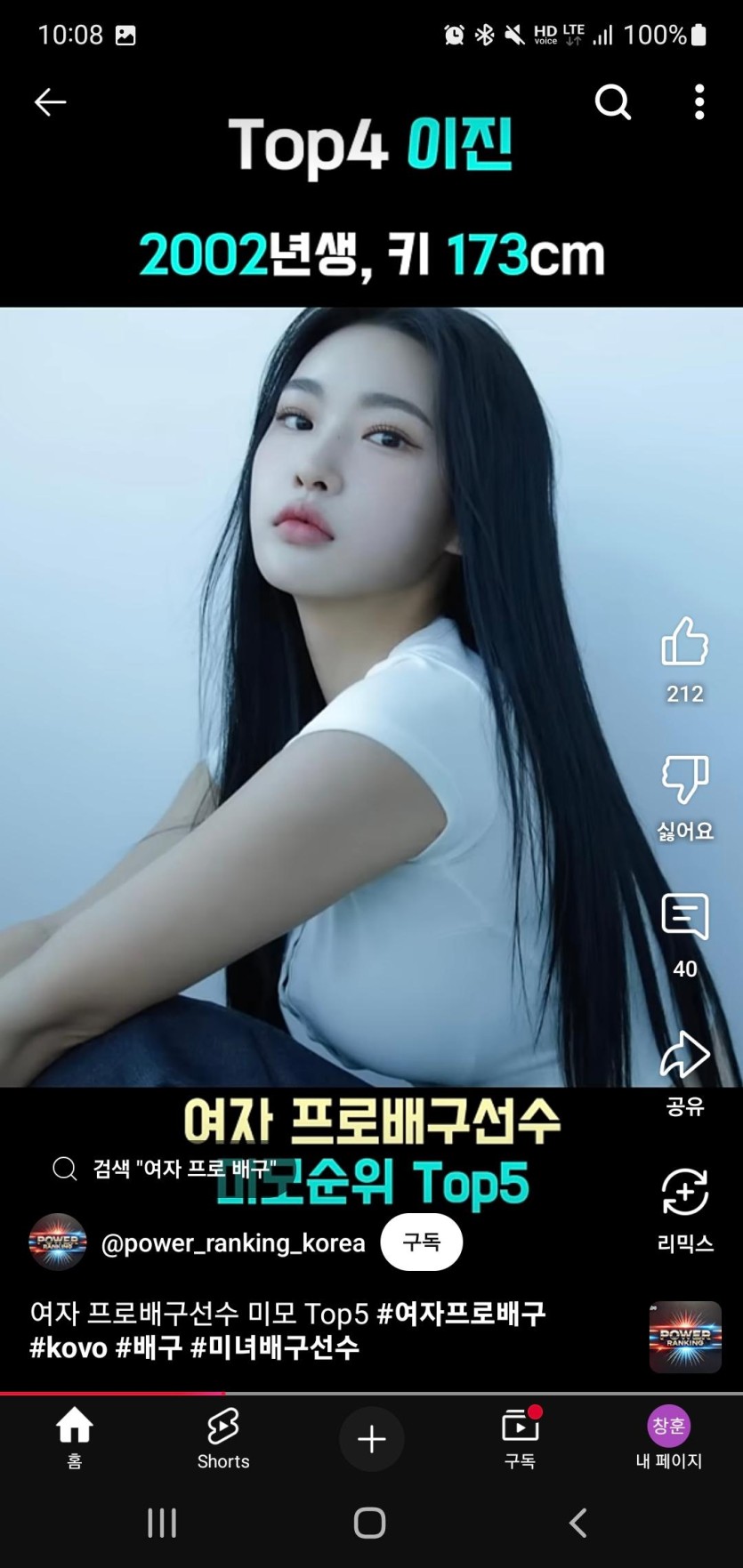The width and height of the screenshot is (743, 1568).
Task: Open the @power_ranking_korea channel
Action: (x=231, y=1242)
